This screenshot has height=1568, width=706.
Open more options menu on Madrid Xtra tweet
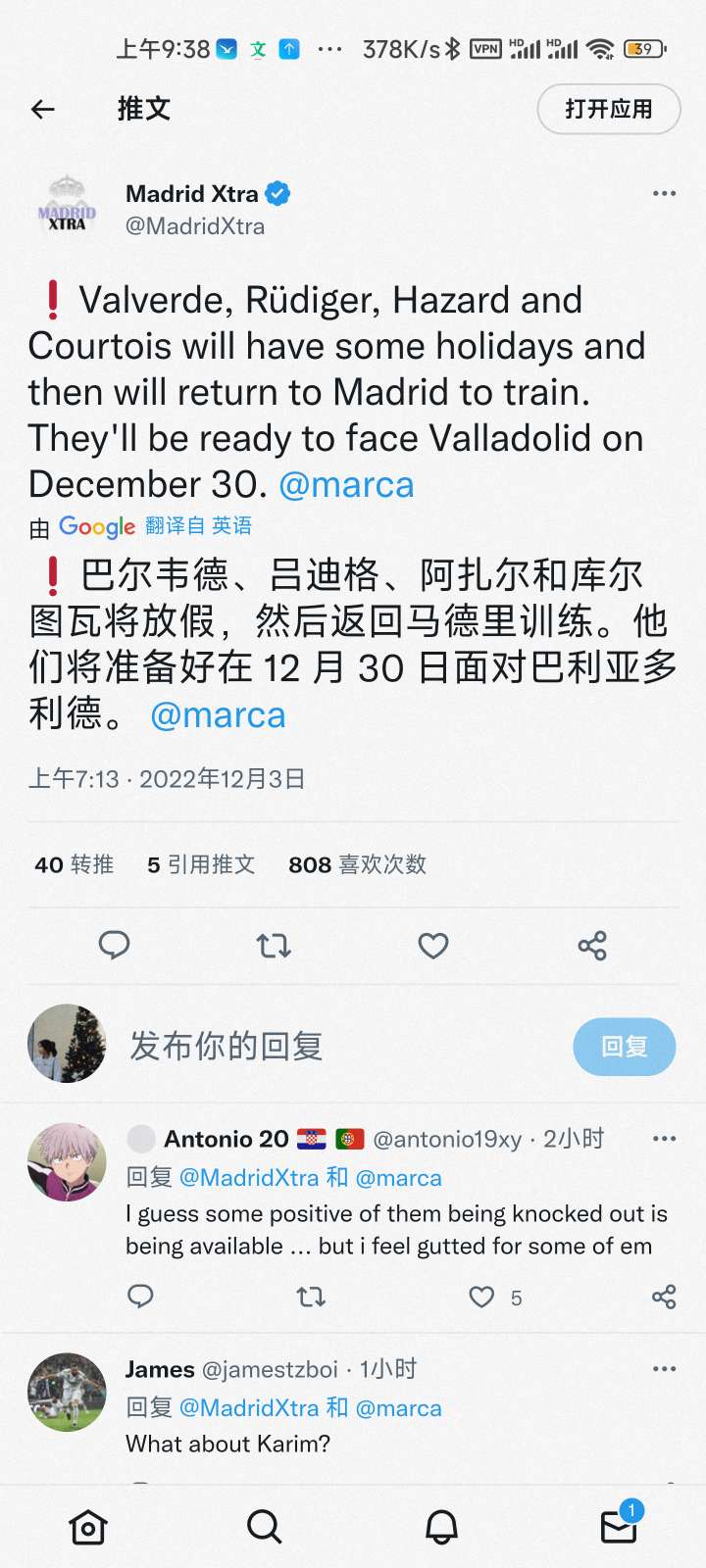(664, 193)
